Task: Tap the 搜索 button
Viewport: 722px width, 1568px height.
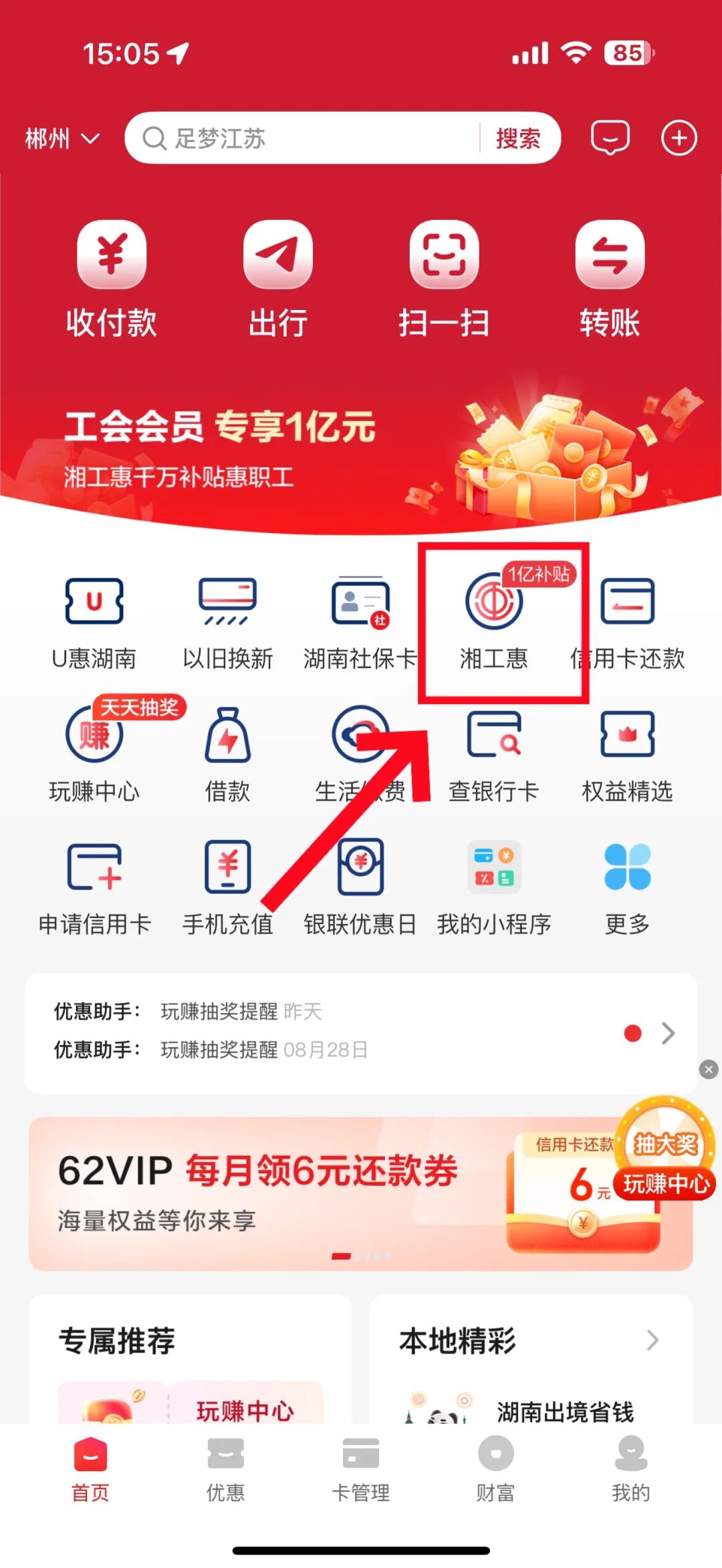Action: [518, 138]
